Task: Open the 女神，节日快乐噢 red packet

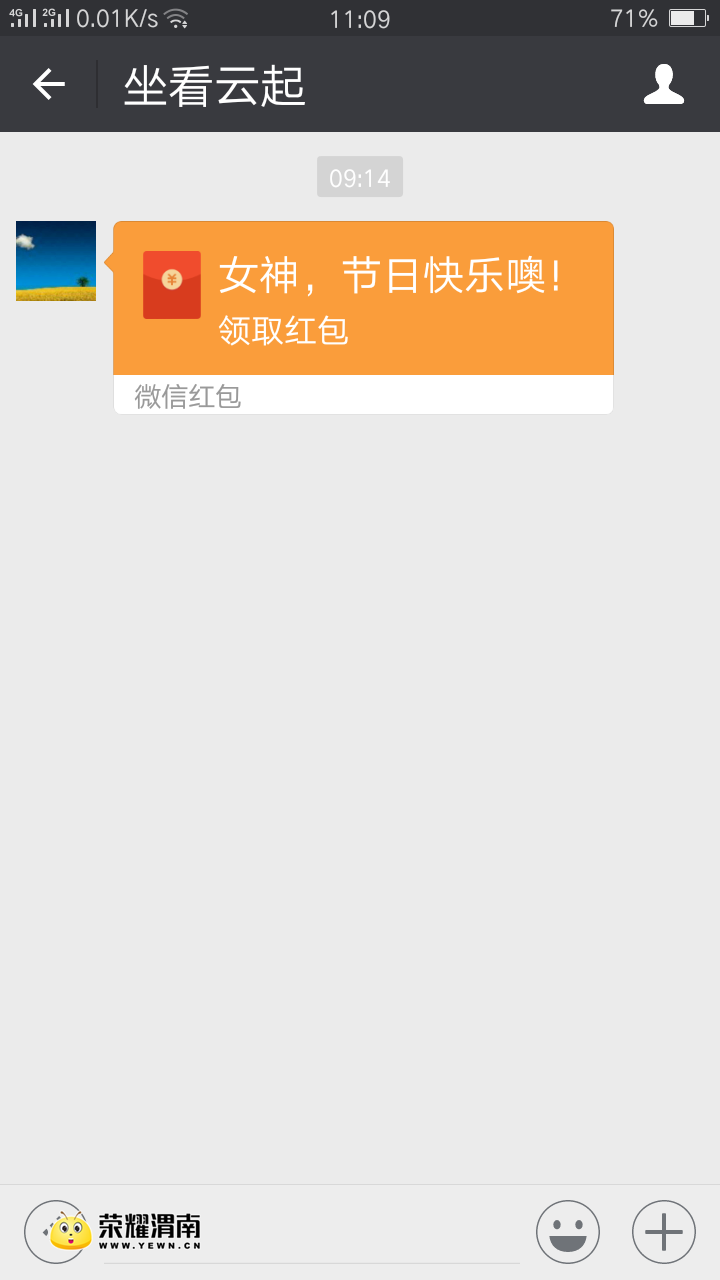Action: click(x=363, y=300)
